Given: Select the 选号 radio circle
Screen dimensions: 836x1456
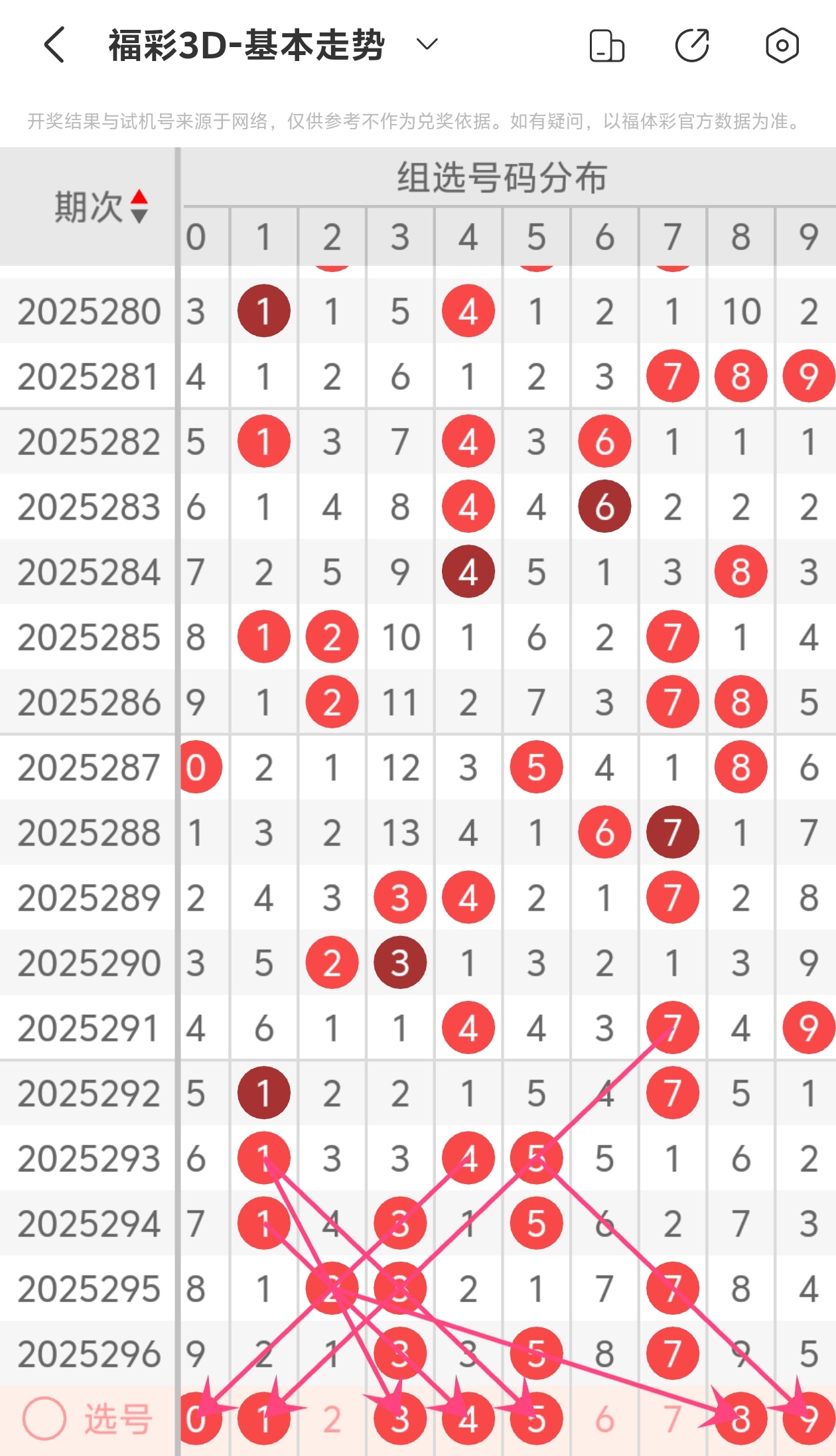Looking at the screenshot, I should (x=44, y=1419).
